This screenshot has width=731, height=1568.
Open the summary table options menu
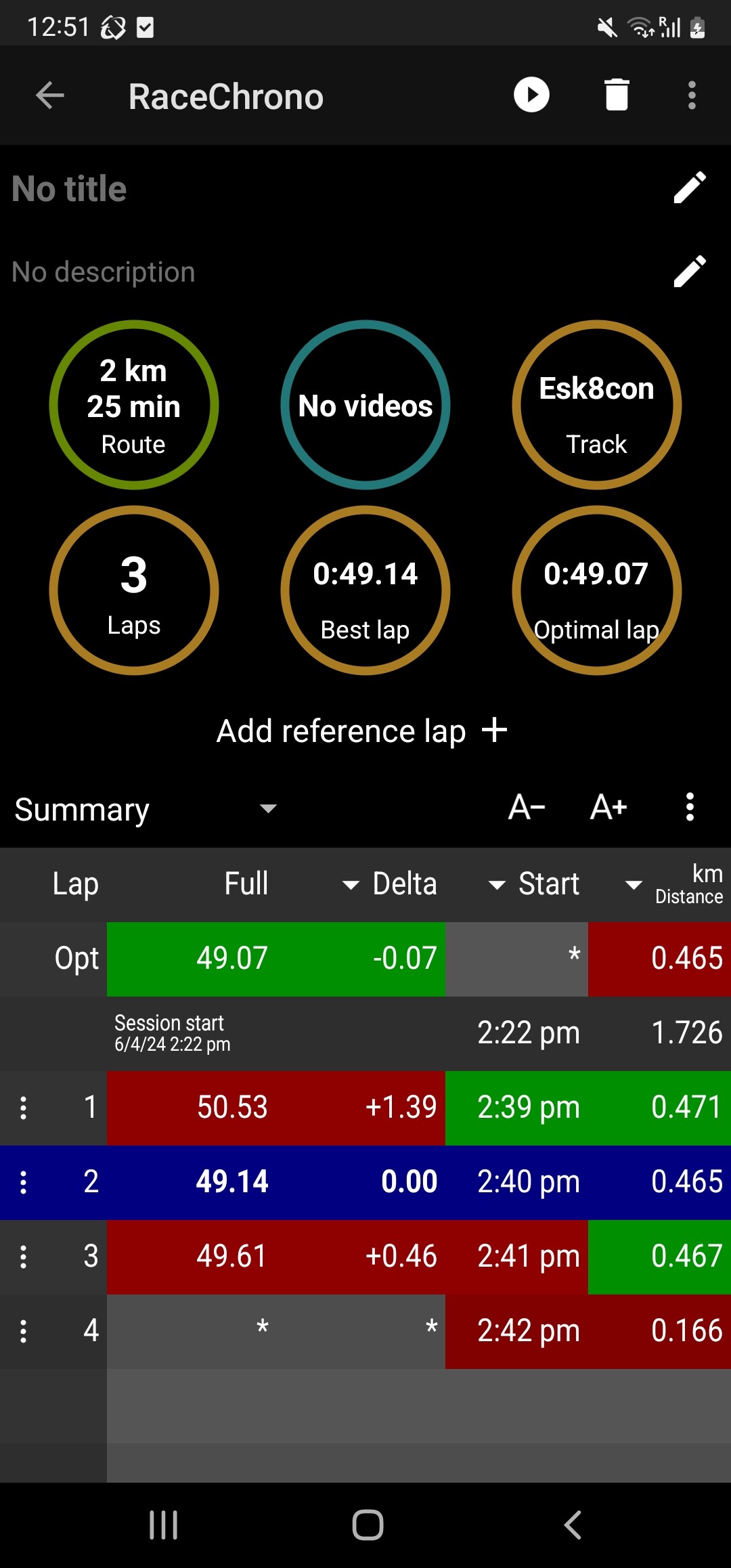tap(690, 808)
